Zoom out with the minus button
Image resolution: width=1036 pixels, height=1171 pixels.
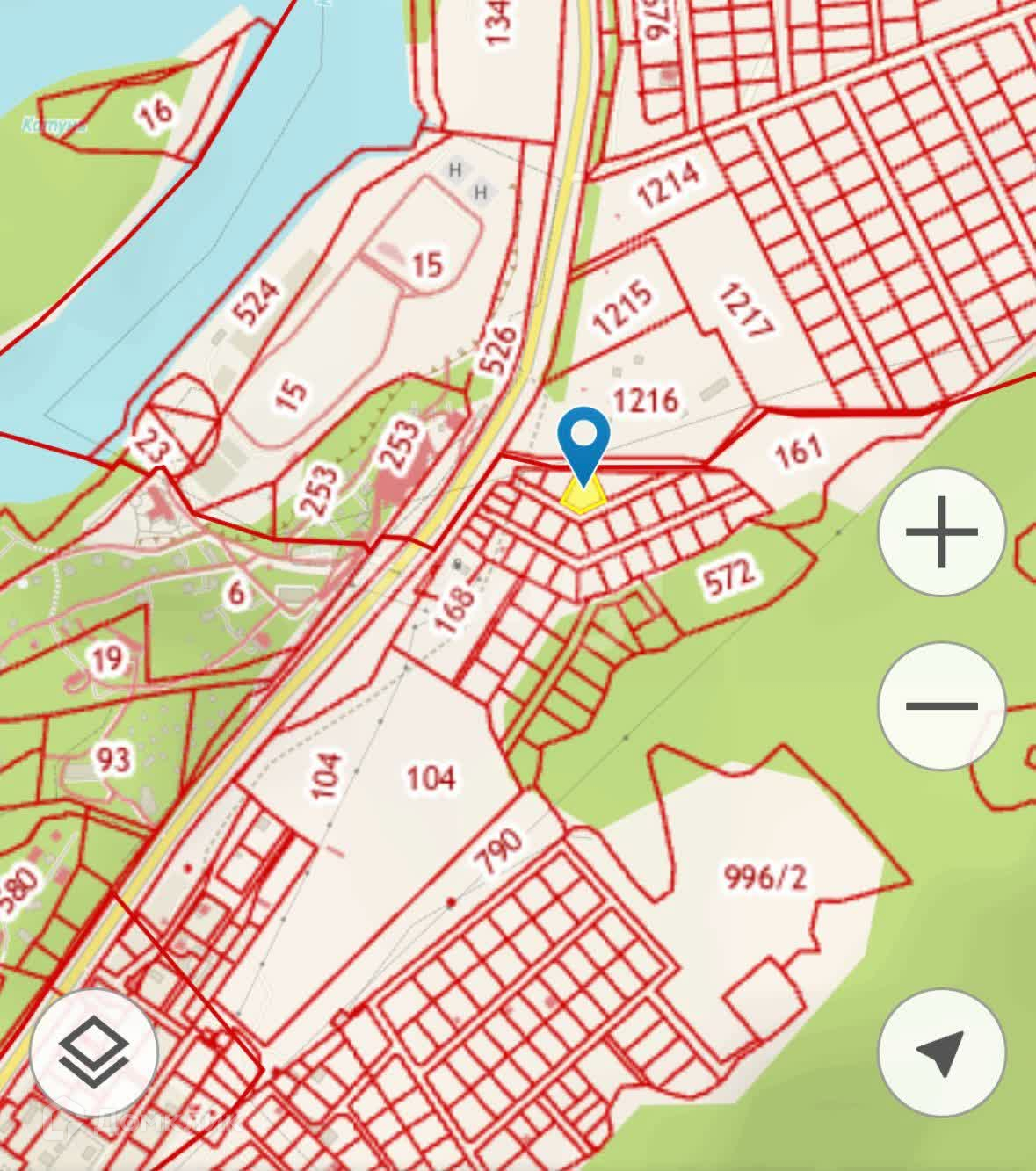(941, 705)
